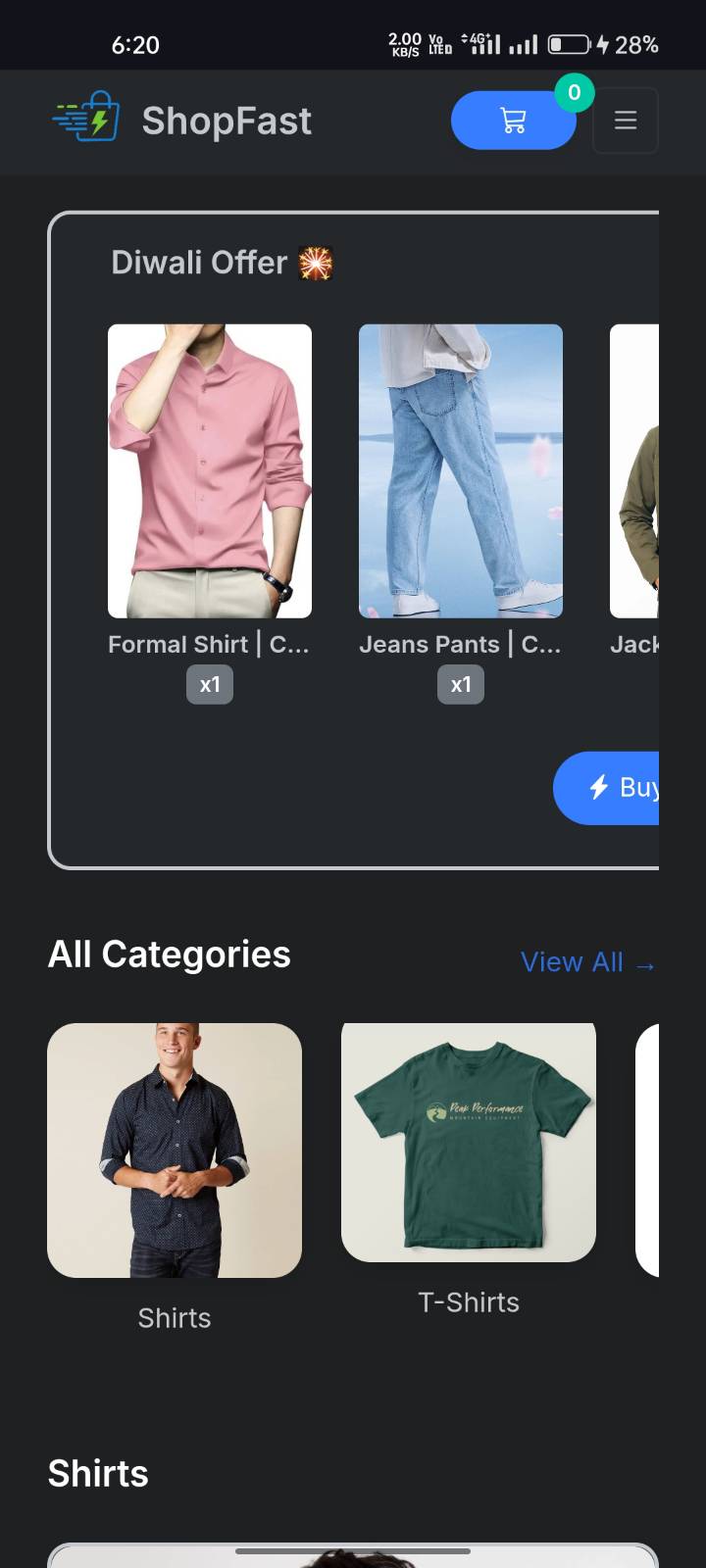The height and width of the screenshot is (1568, 706).
Task: Open the Jeans Pants product image
Action: pos(461,470)
